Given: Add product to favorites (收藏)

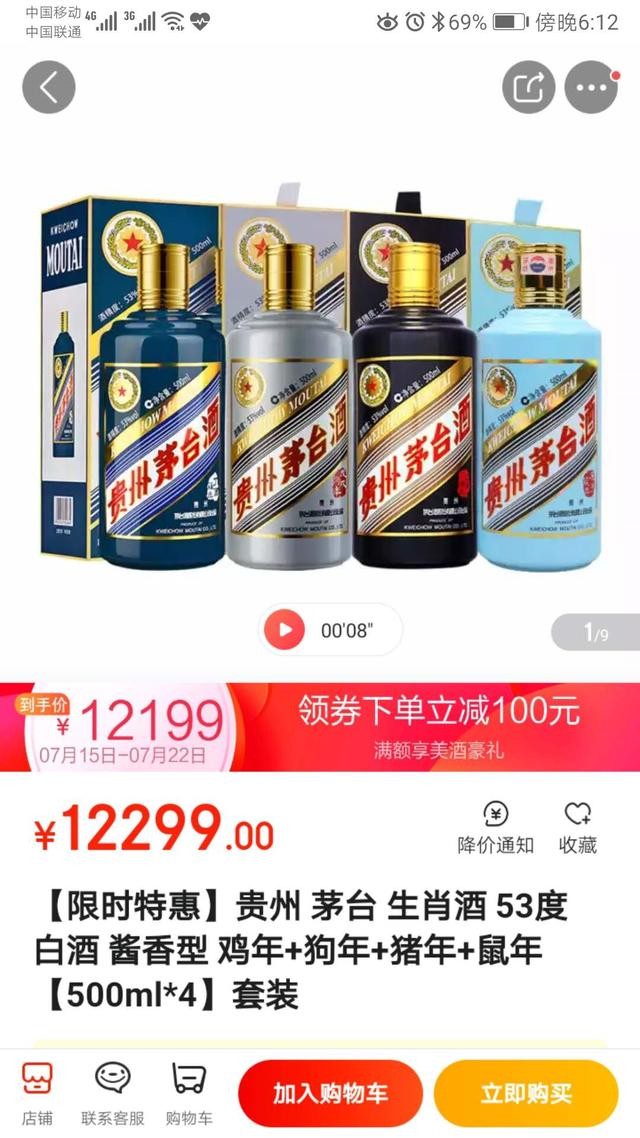Looking at the screenshot, I should click(x=578, y=827).
